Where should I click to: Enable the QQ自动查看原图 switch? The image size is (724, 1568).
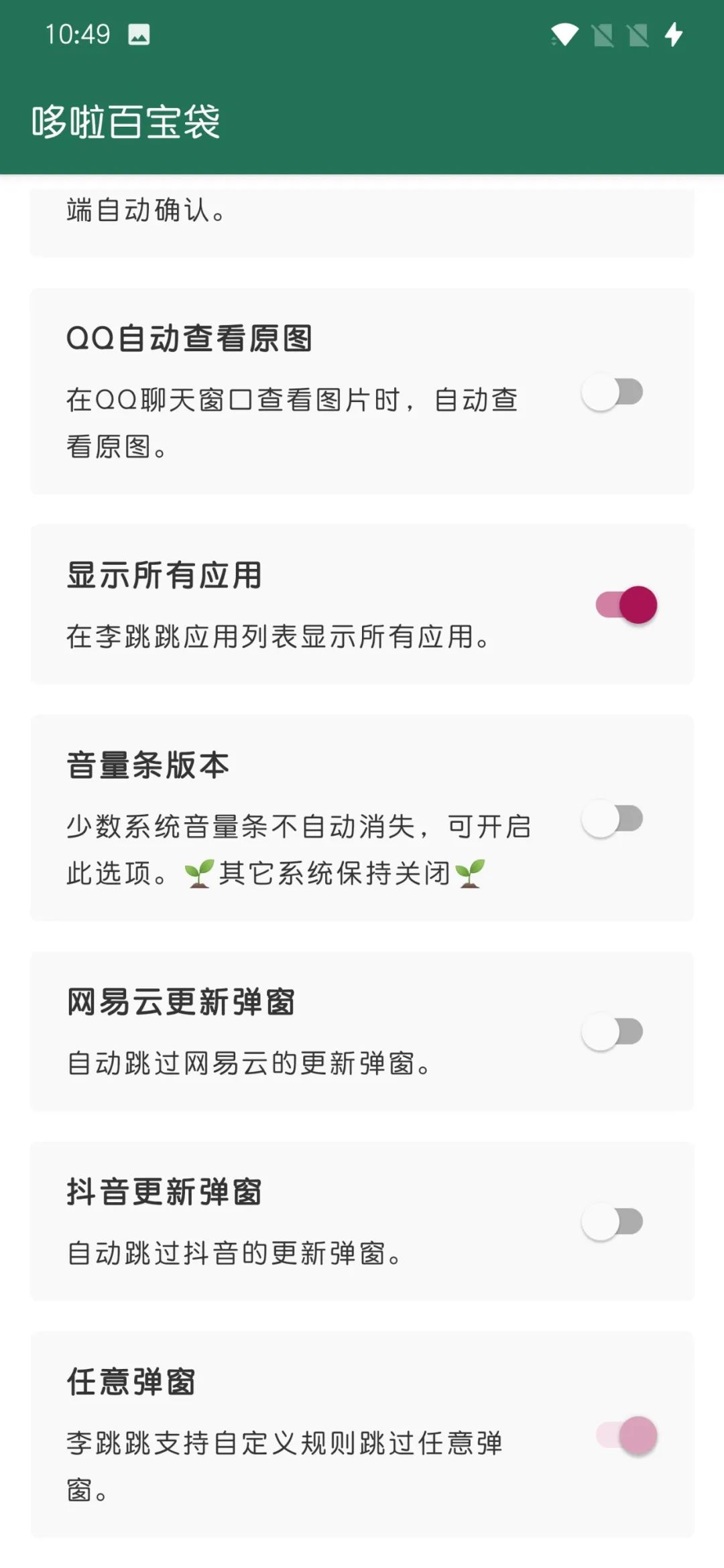point(612,393)
